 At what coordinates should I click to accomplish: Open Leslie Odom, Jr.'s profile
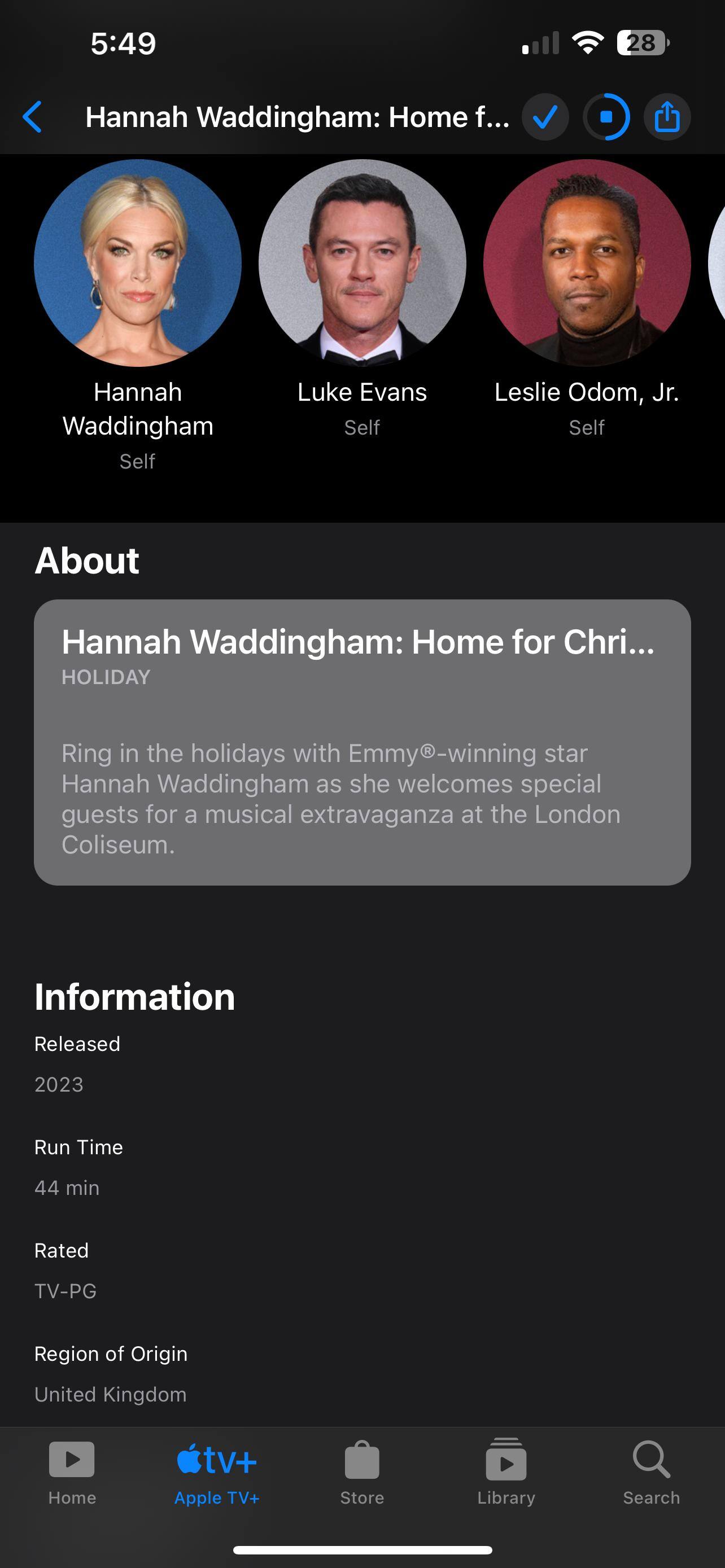point(586,264)
